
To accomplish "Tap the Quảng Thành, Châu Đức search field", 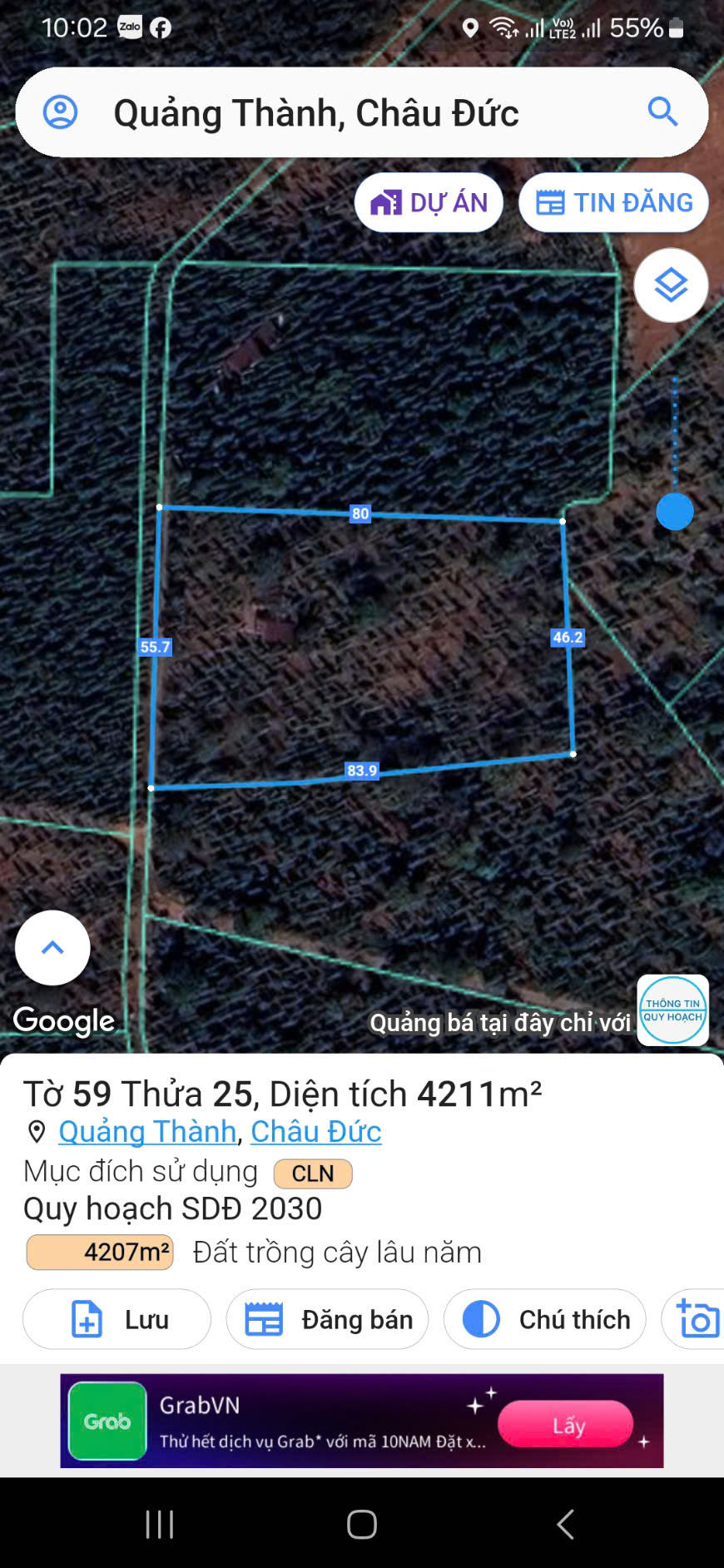I will click(333, 113).
